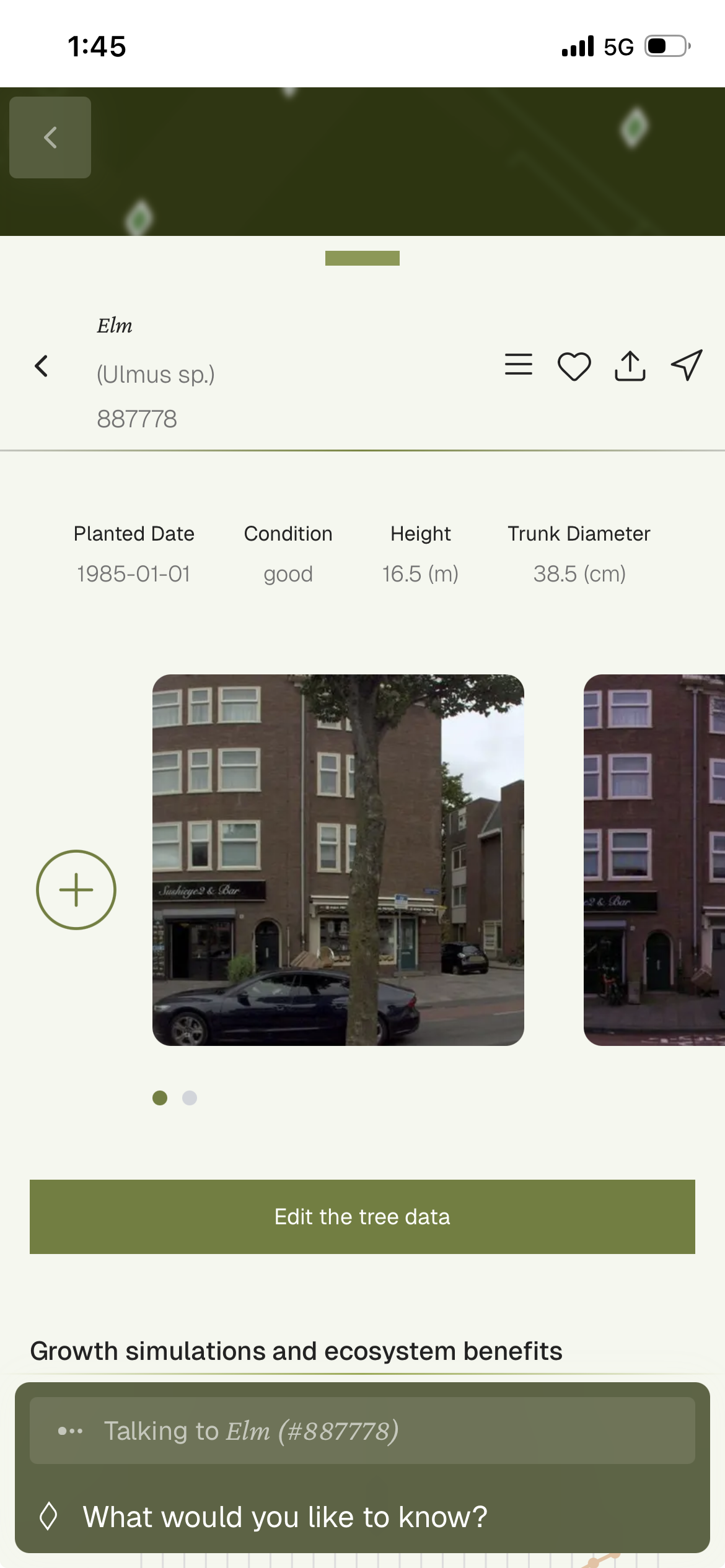Screen dimensions: 725x1568
Task: Open the second partially visible tree photo
Action: (x=654, y=860)
